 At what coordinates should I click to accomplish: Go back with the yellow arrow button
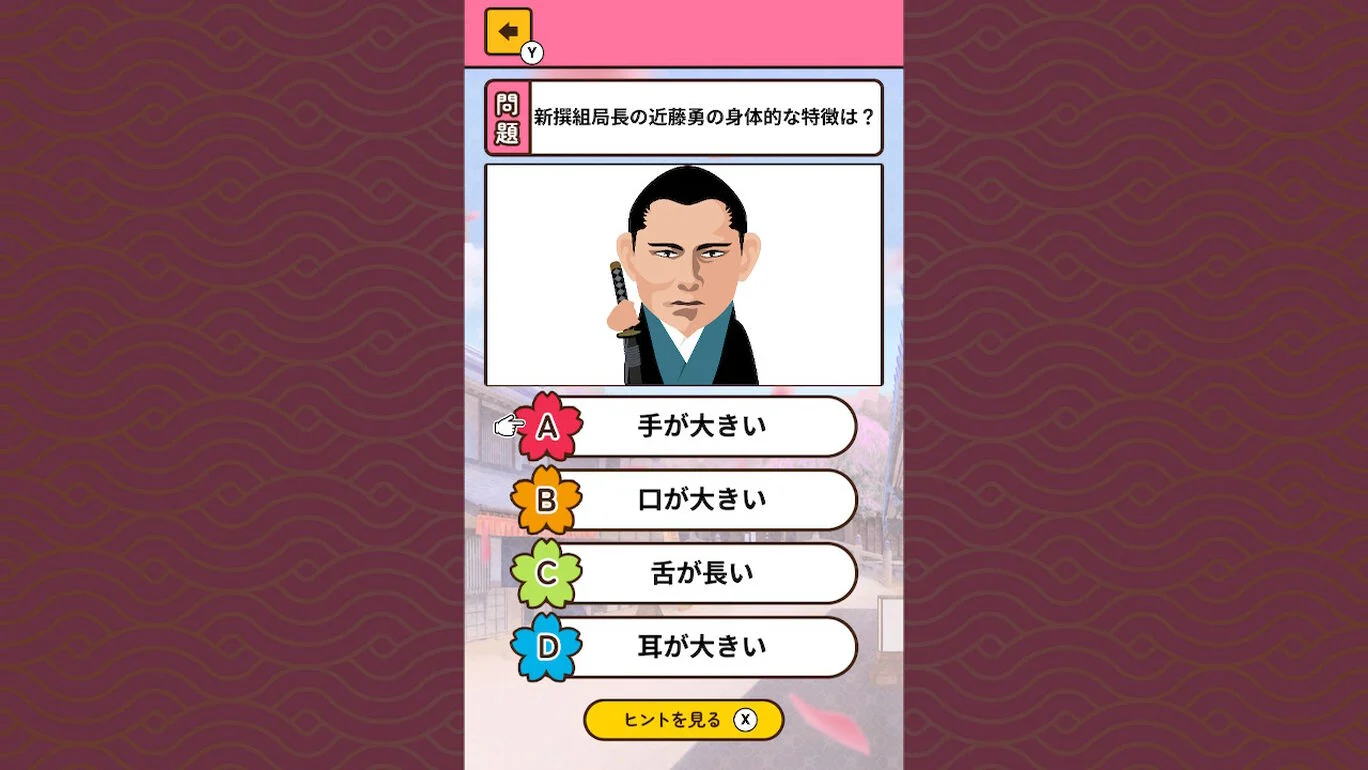508,32
